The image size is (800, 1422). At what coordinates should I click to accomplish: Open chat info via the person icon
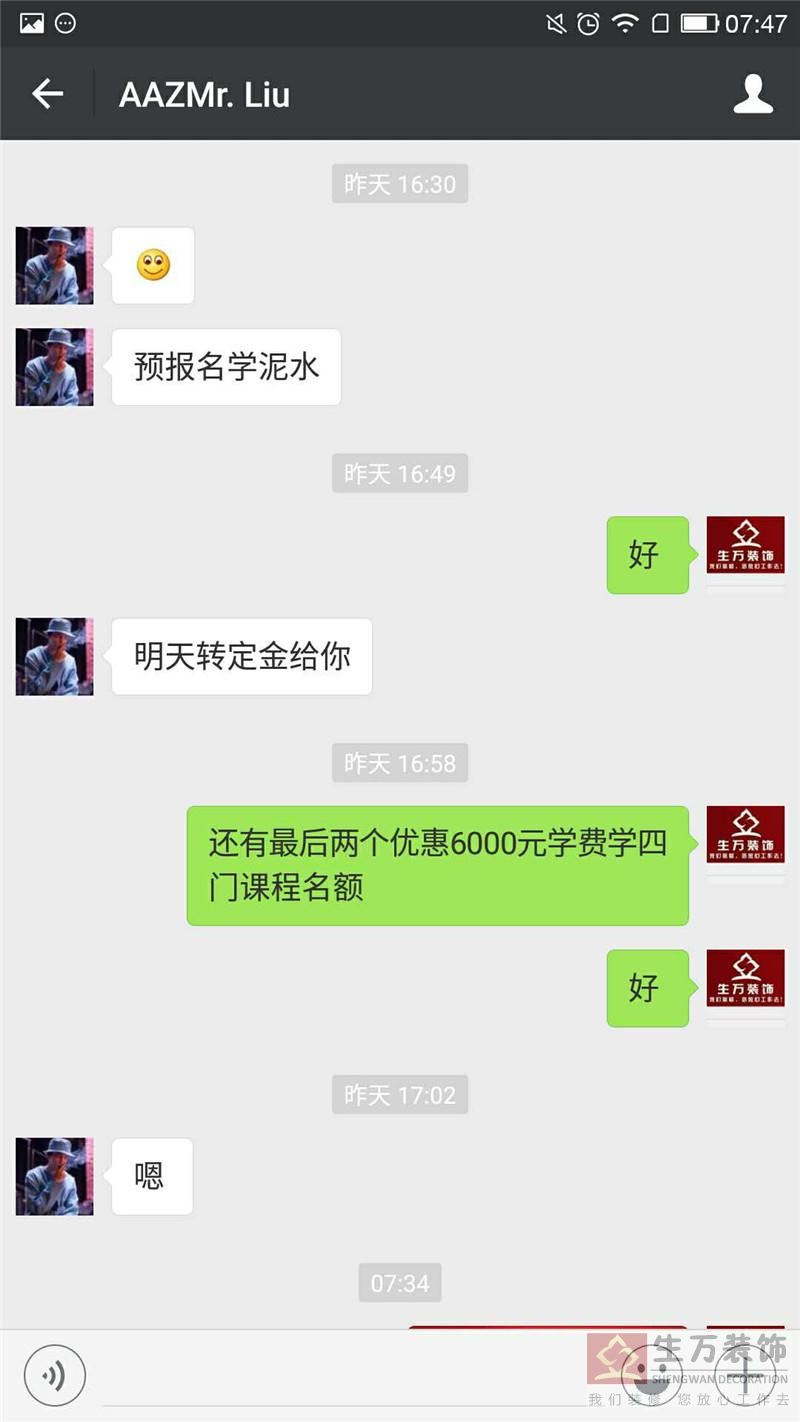(x=753, y=94)
